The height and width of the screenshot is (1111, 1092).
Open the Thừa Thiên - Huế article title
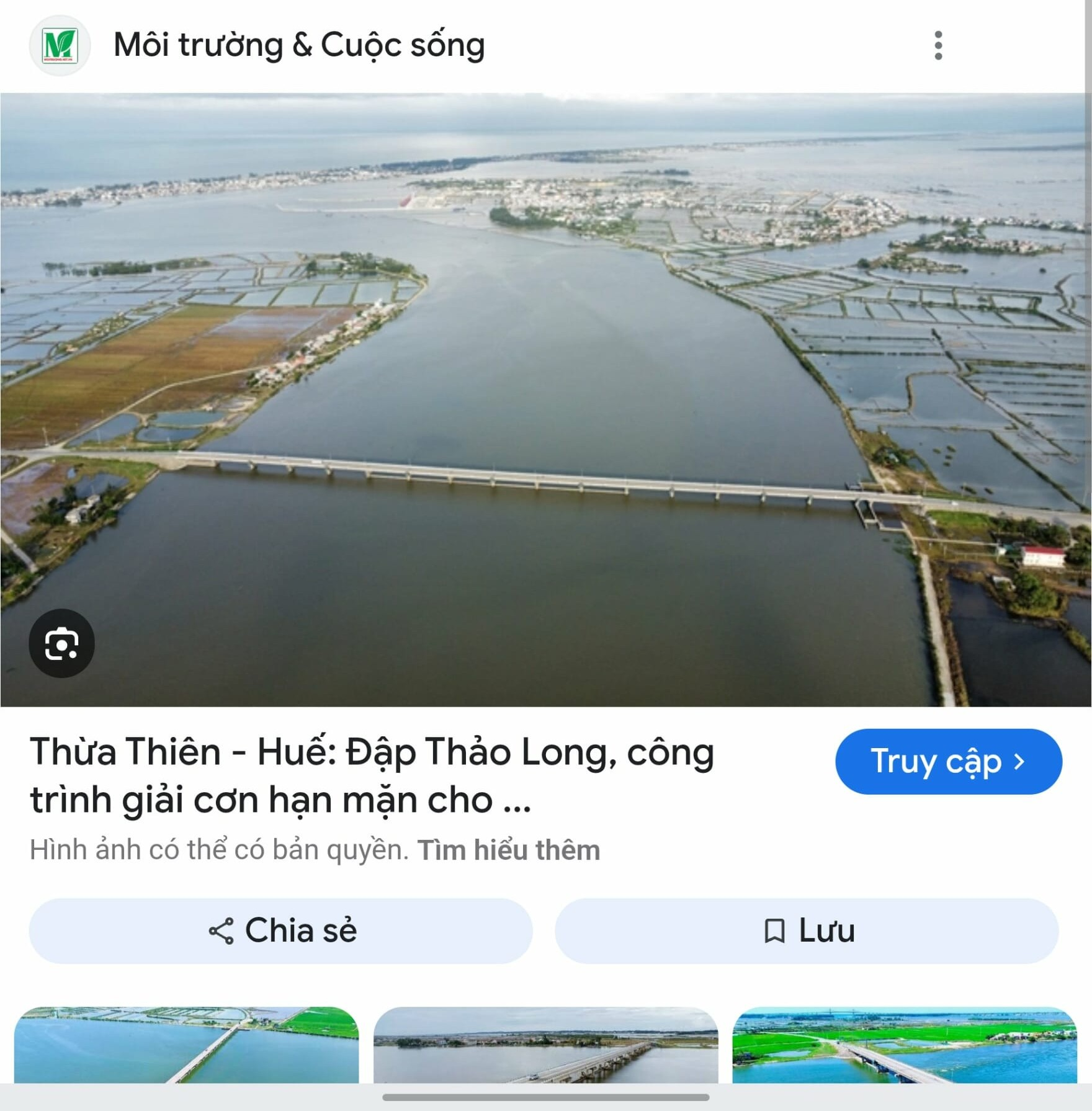[372, 775]
